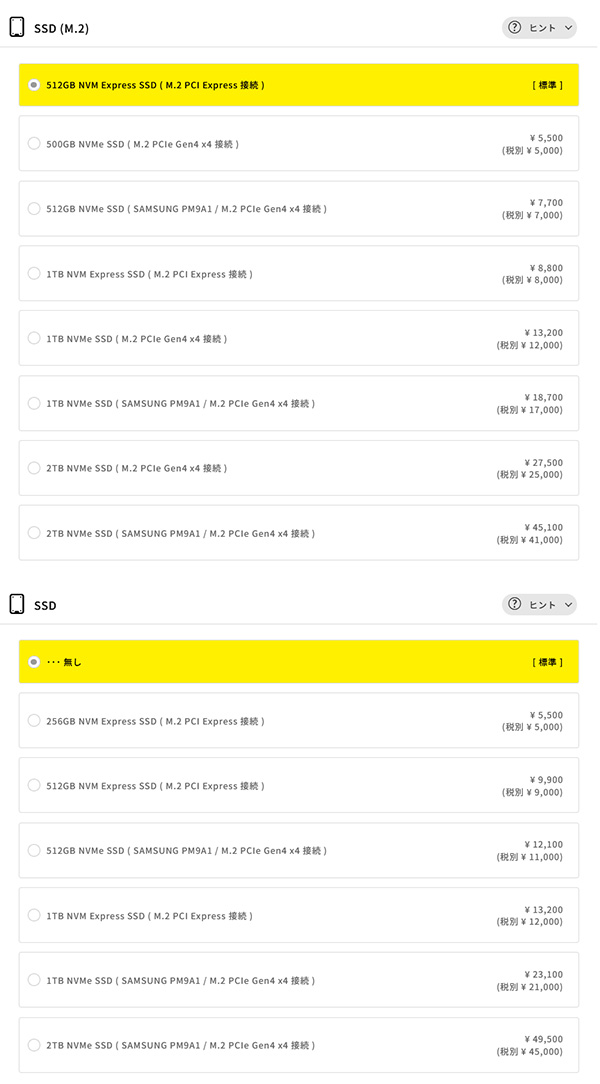Viewport: 600px width, 1084px height.
Task: Pick the 1TB NVM Express SSD for ¥8,800
Action: coord(299,274)
